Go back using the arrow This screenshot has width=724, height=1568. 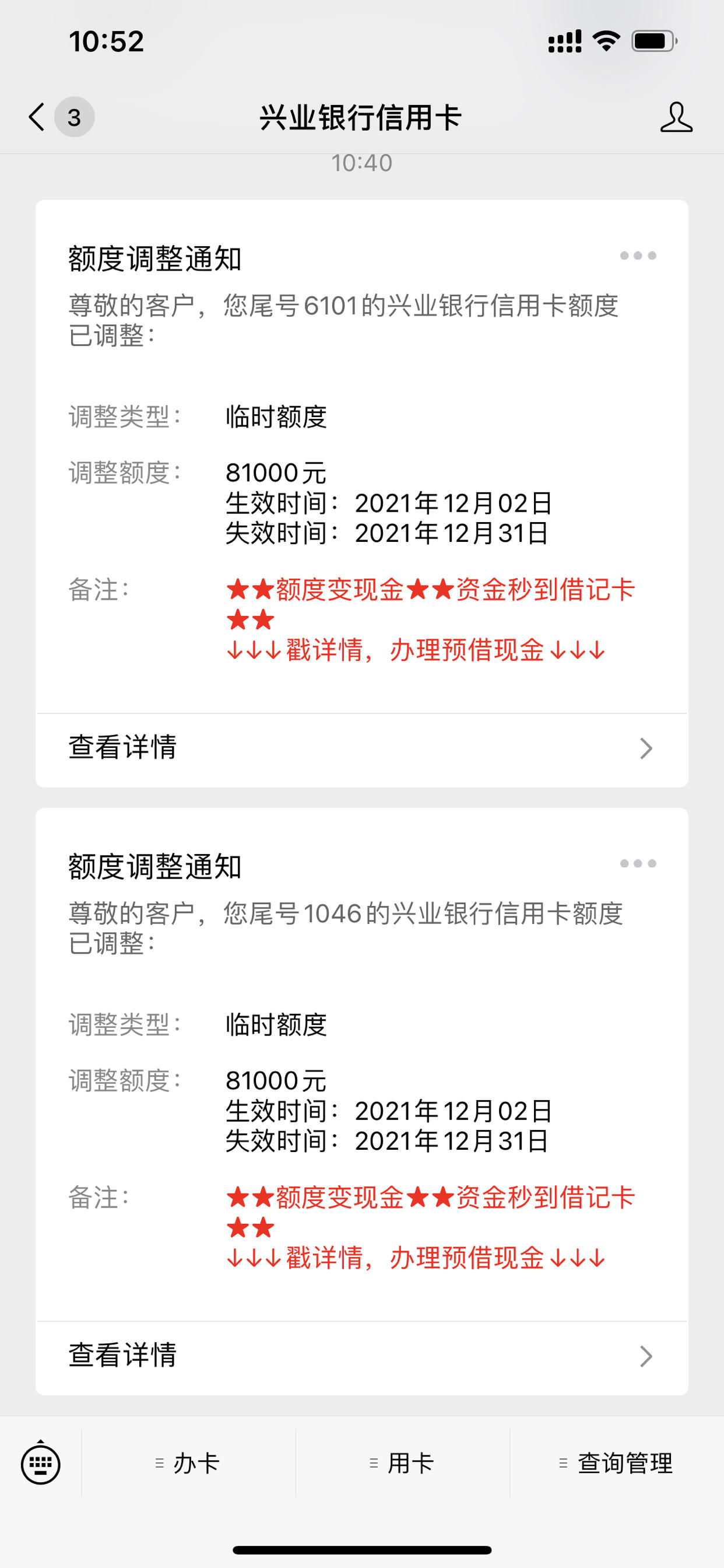37,117
